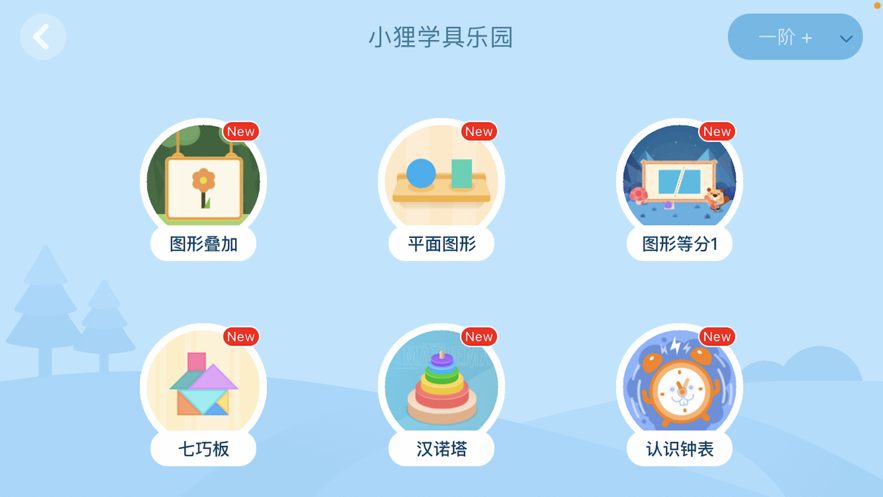Open the 认识钟表 clock activity
The image size is (883, 497).
pyautogui.click(x=679, y=390)
